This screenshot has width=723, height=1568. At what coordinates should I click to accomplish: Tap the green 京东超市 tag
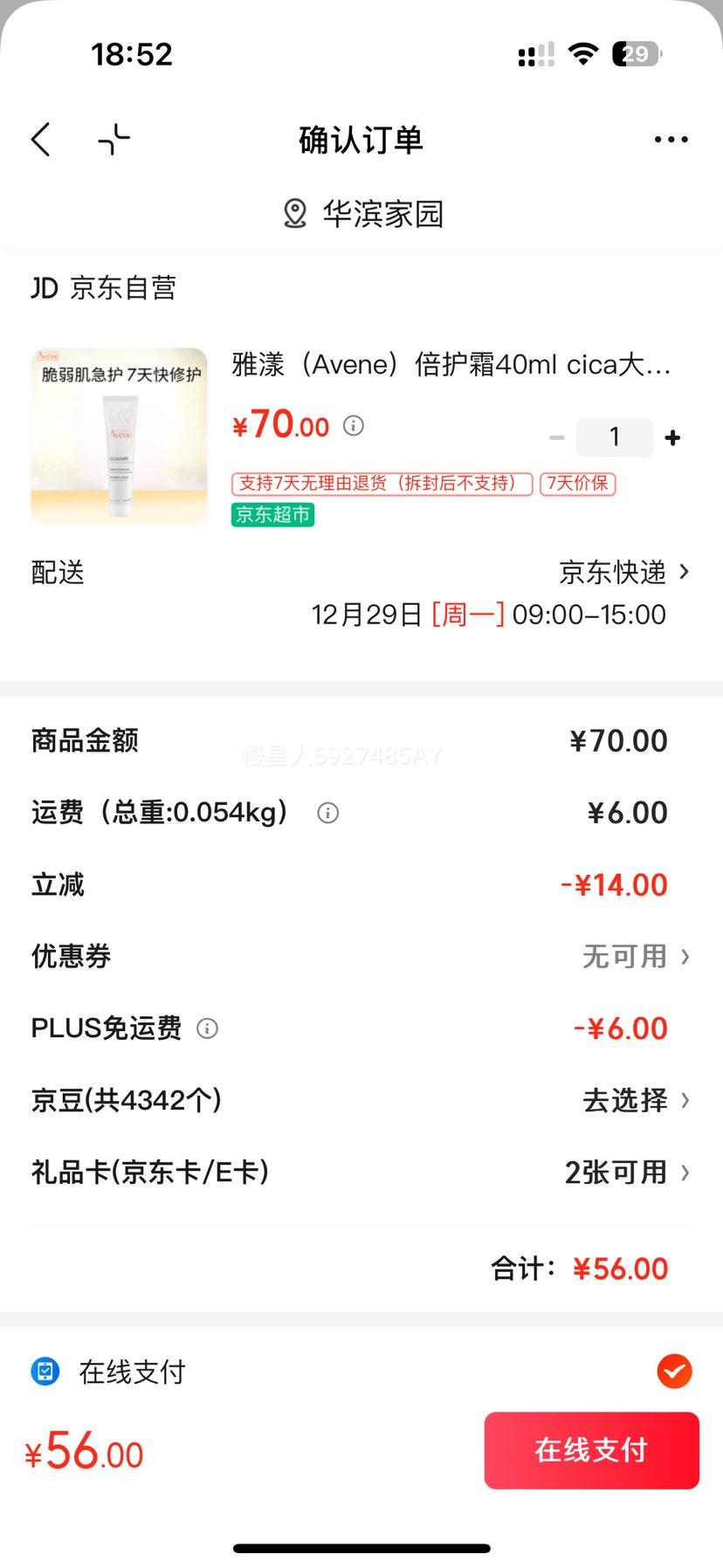pos(272,516)
